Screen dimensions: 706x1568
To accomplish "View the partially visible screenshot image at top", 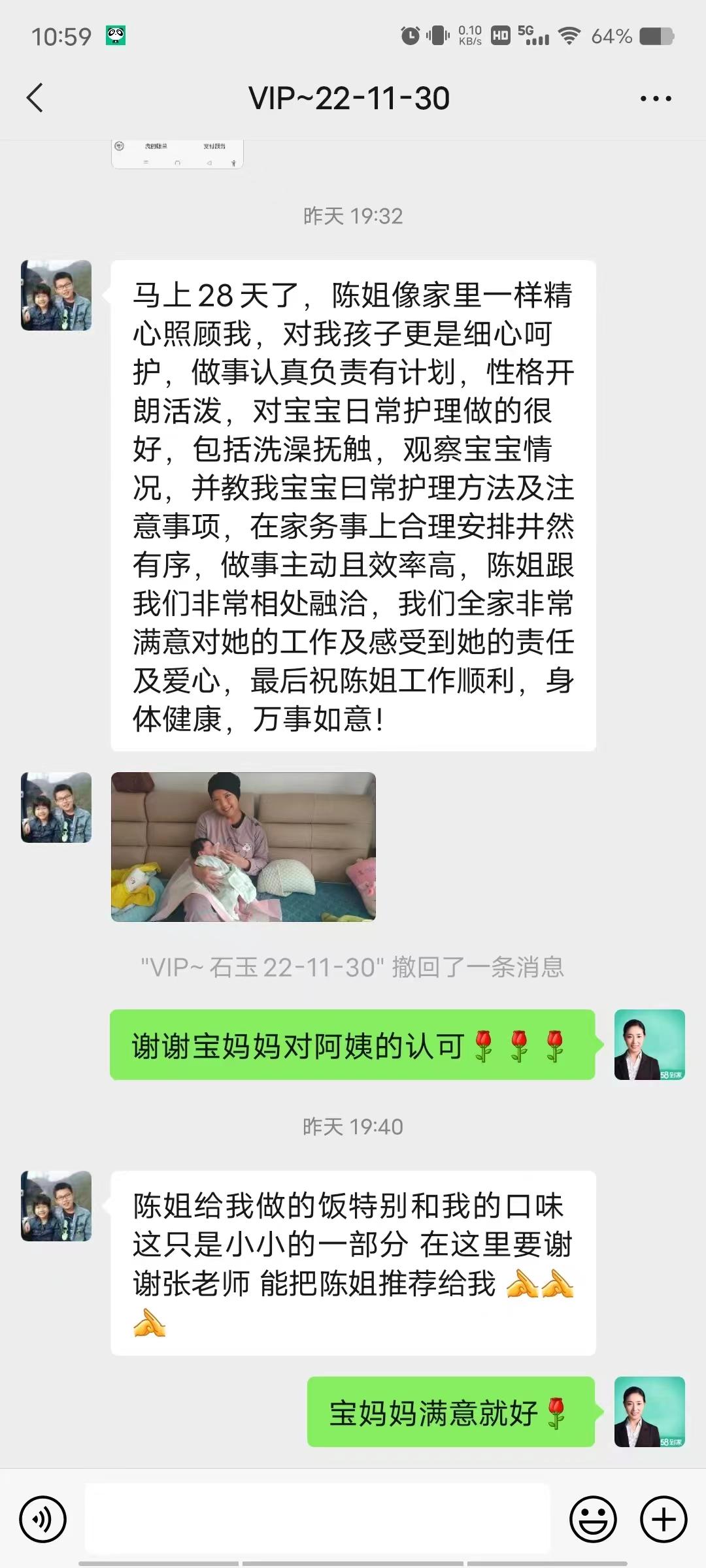I will click(177, 154).
